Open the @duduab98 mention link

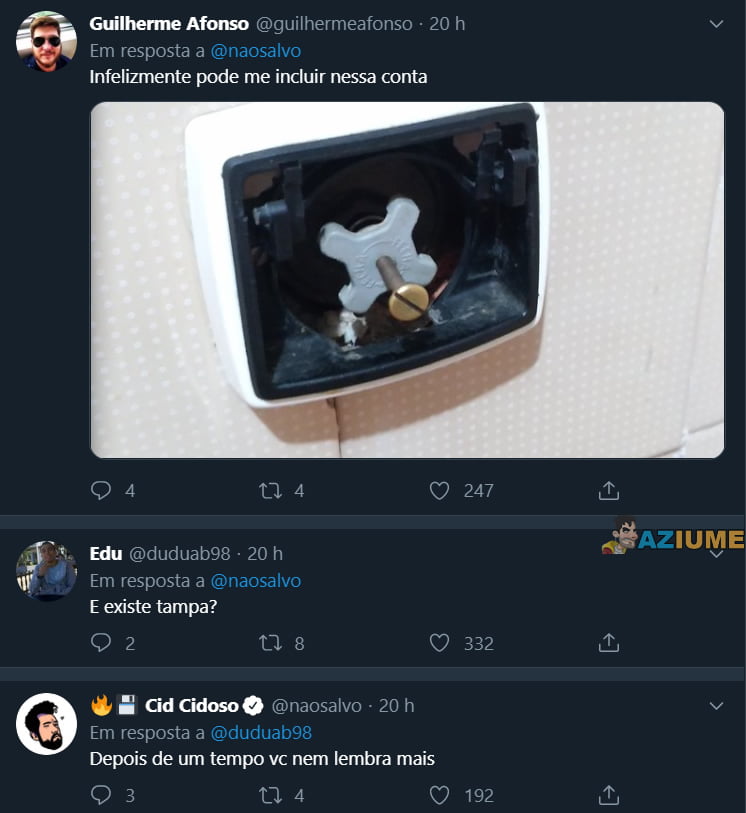262,732
